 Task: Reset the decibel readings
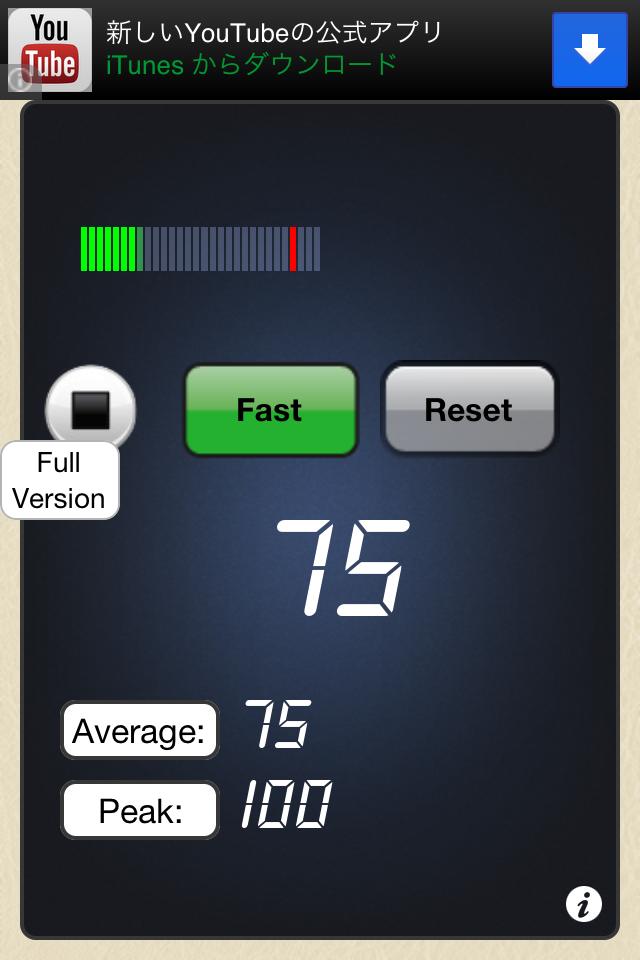[468, 410]
